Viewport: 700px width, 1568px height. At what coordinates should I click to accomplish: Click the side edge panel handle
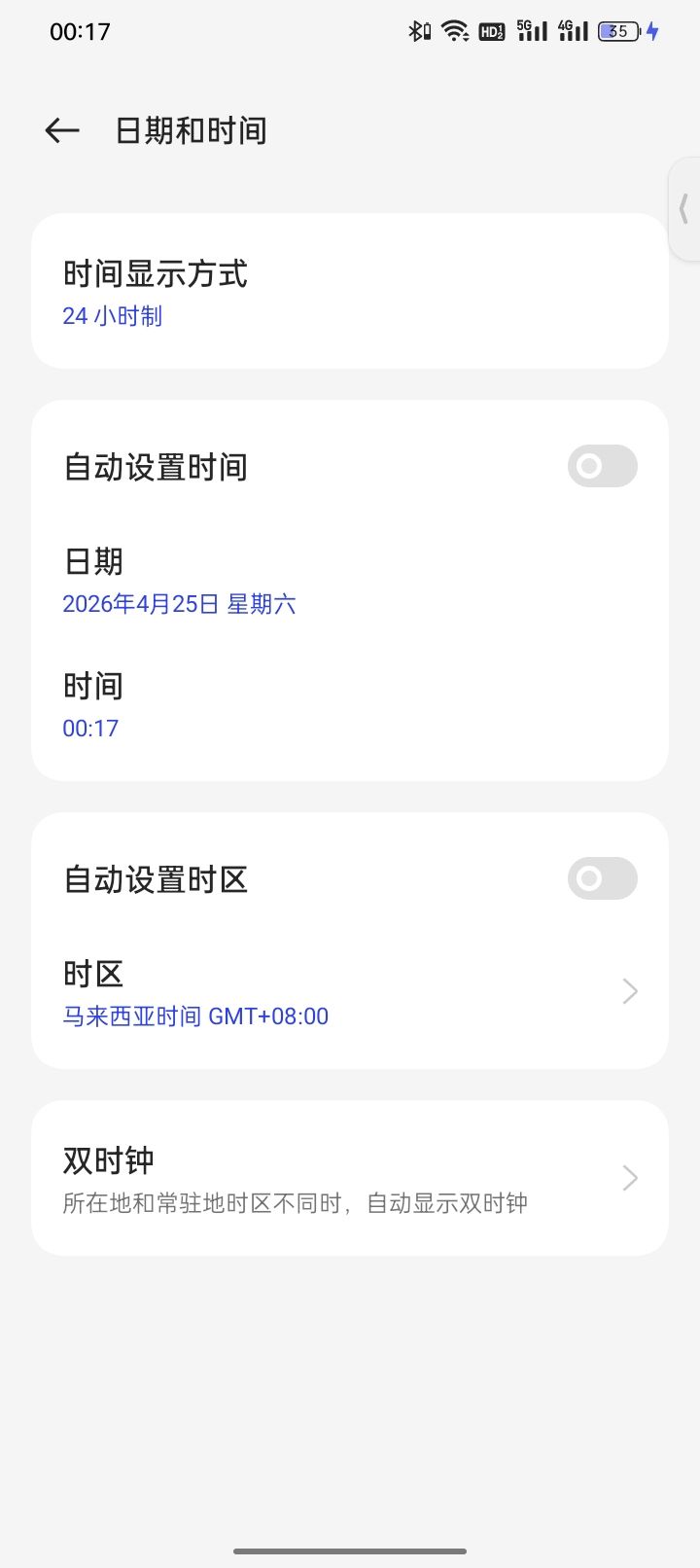click(685, 209)
